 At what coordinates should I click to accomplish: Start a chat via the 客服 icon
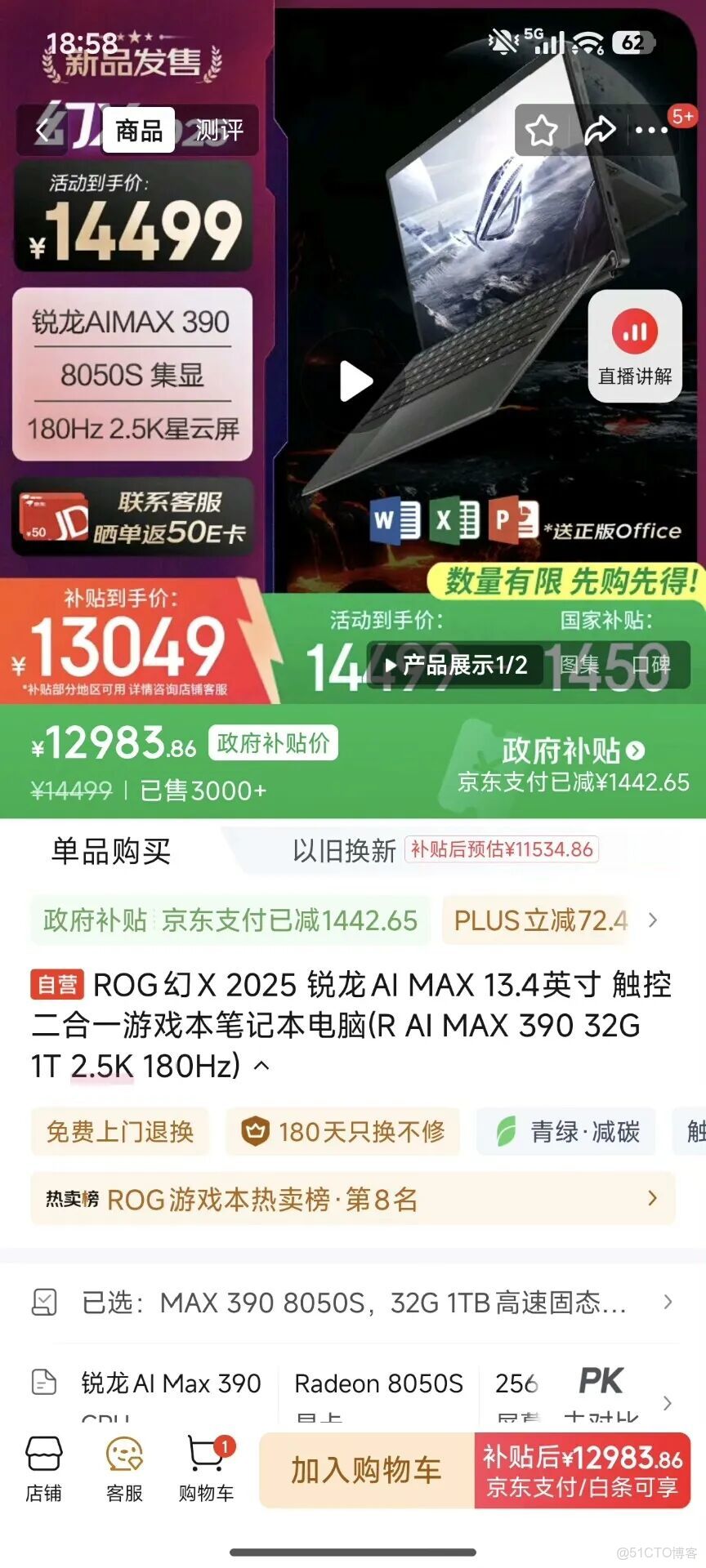click(x=123, y=1470)
